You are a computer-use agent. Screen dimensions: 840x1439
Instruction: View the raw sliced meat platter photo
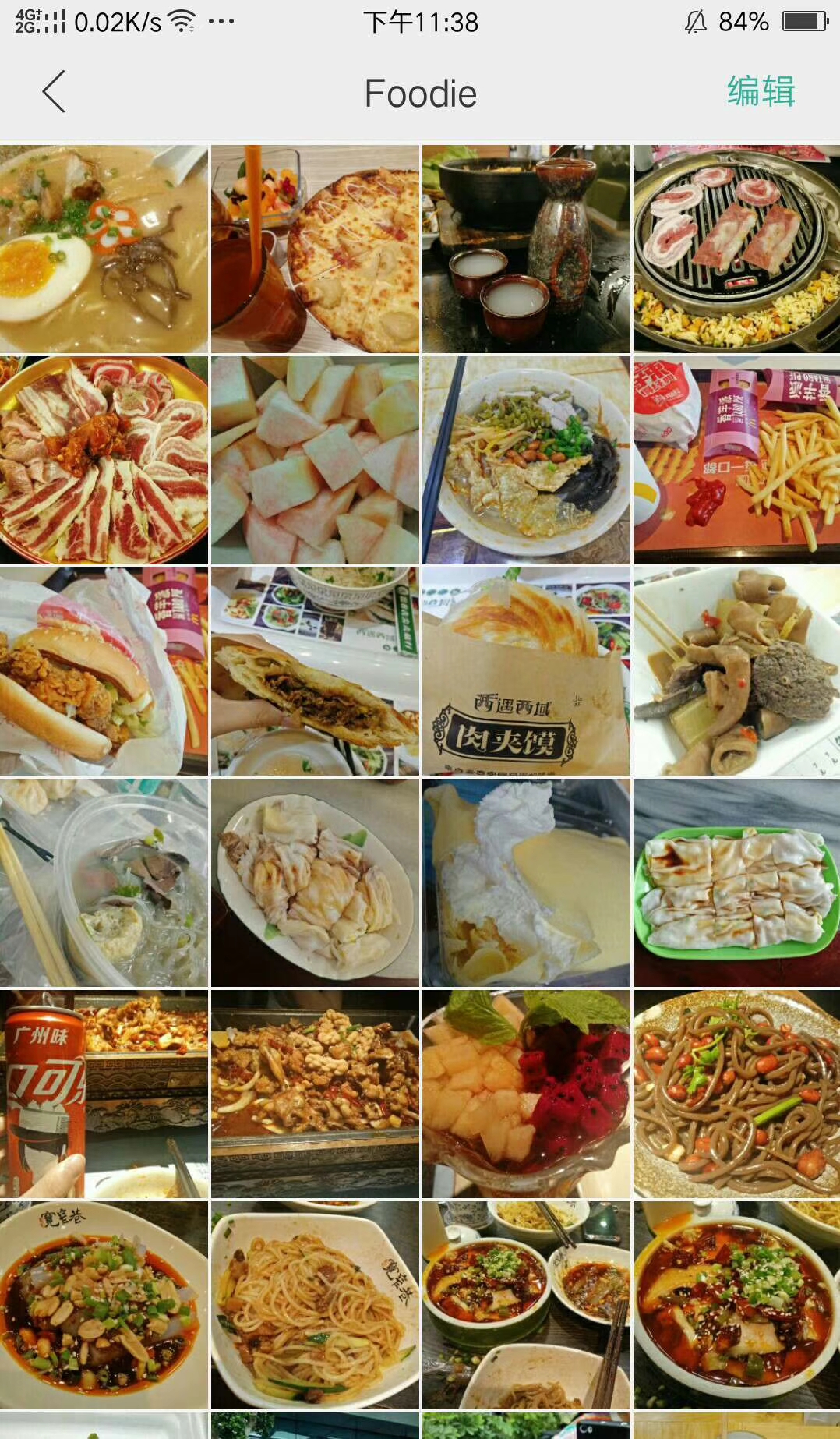tap(104, 460)
